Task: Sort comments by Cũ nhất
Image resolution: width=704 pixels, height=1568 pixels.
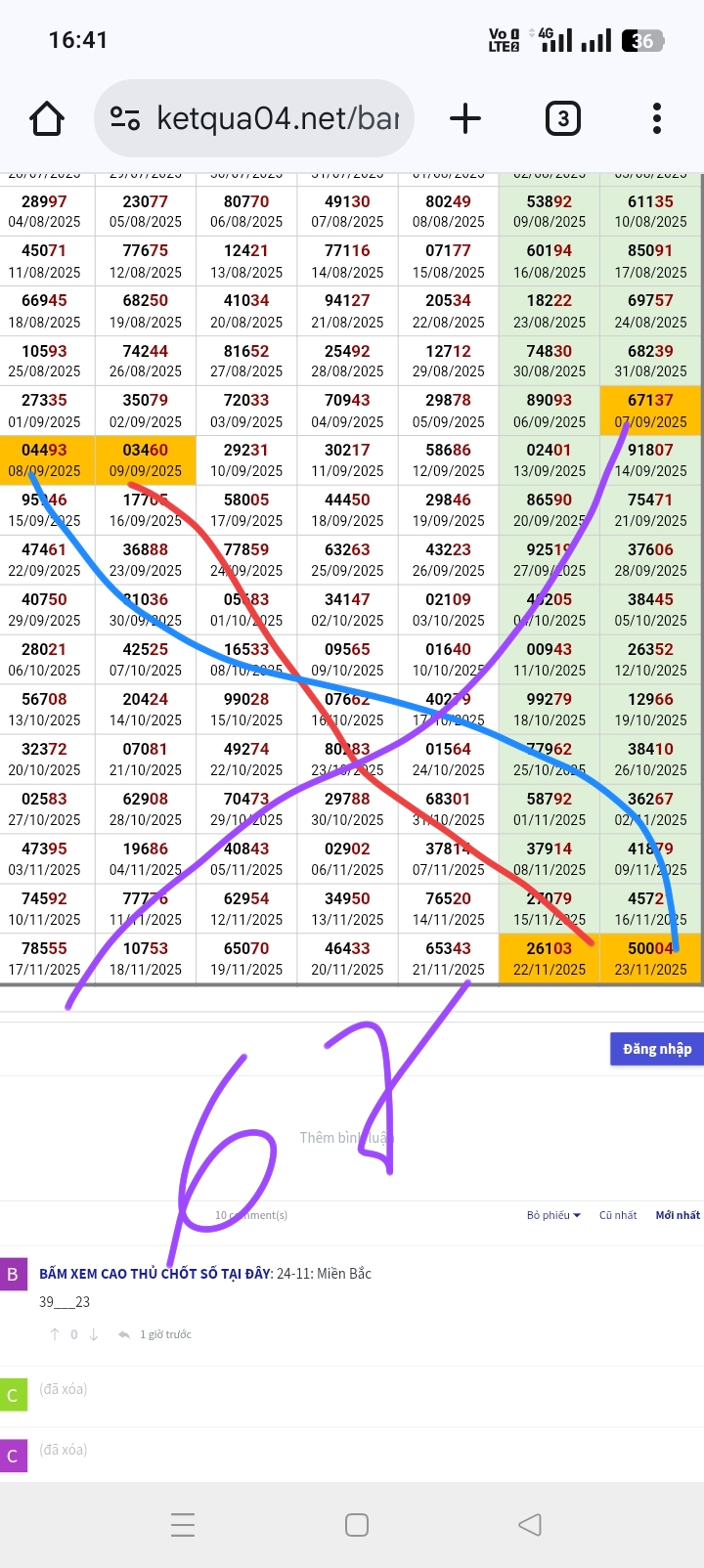Action: (618, 1215)
